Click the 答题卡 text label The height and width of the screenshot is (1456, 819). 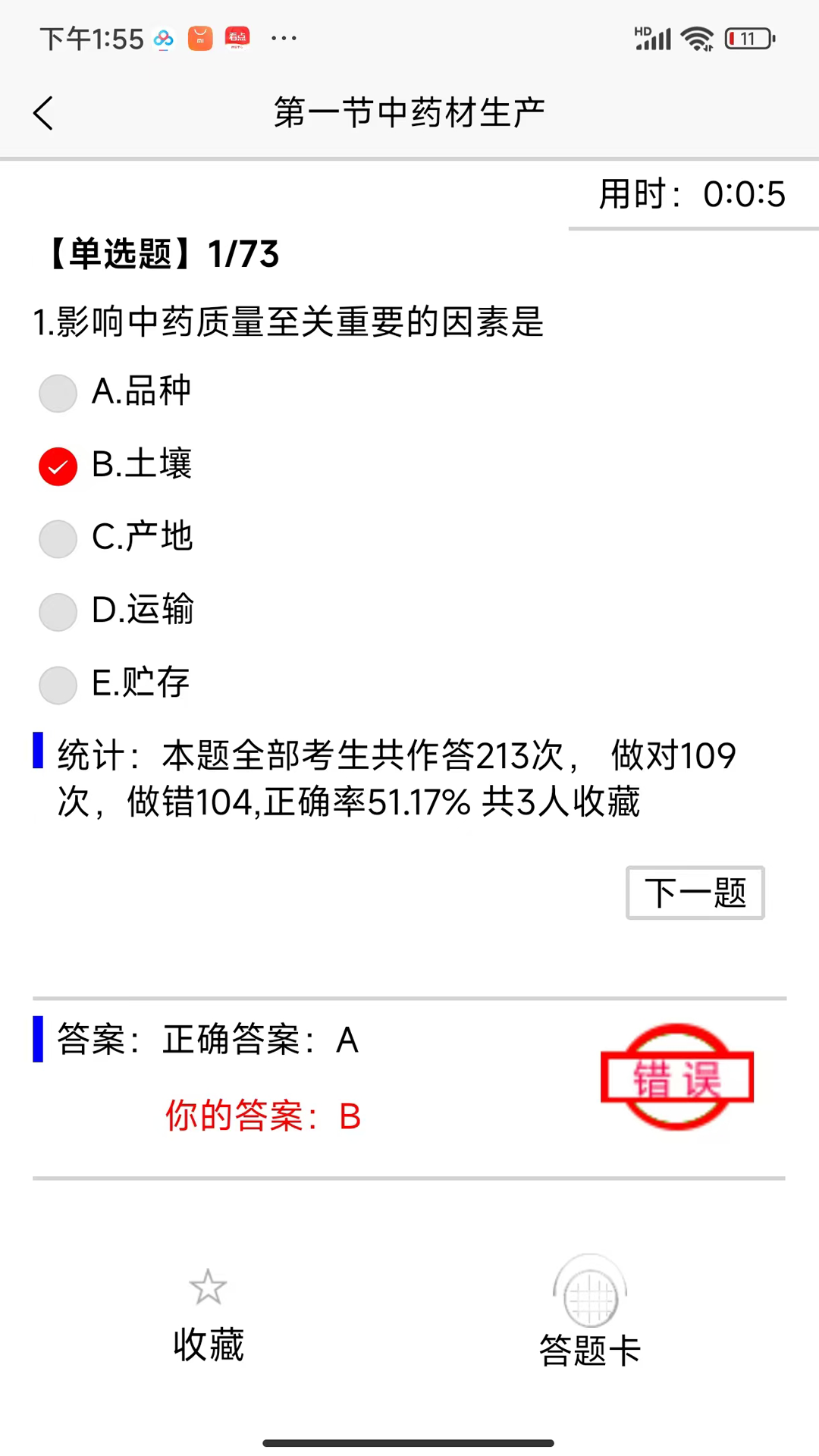point(590,1351)
